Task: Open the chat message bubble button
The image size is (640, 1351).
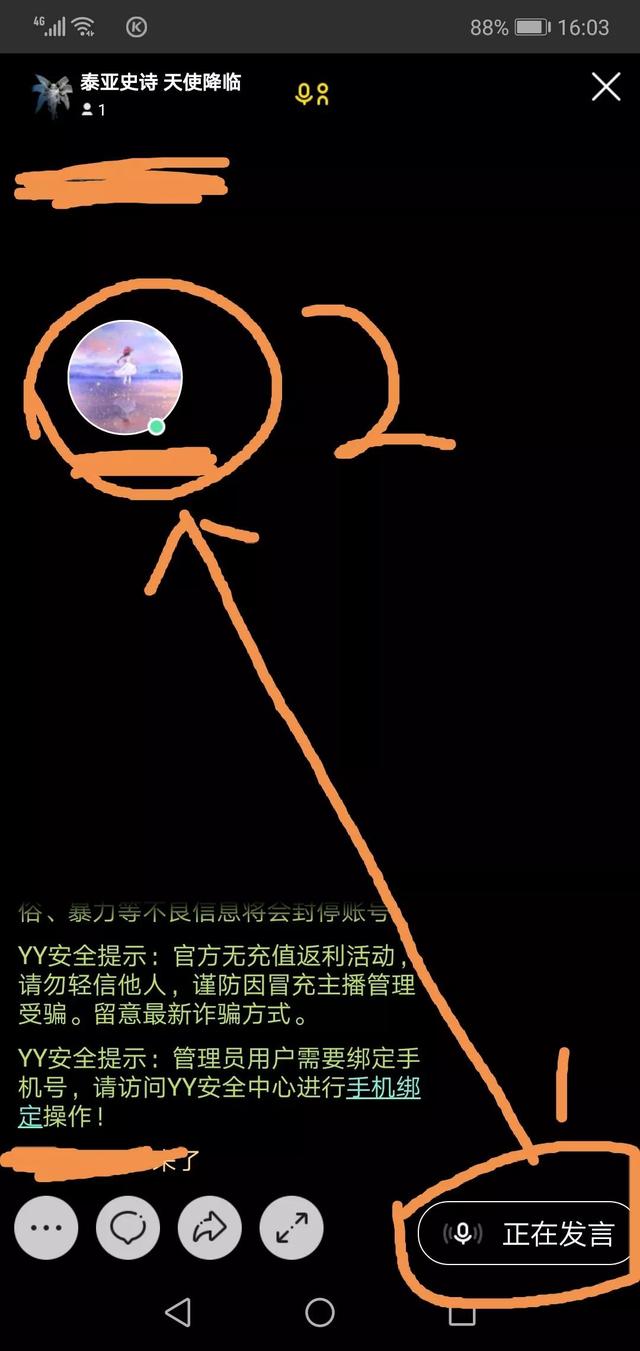Action: 128,1227
